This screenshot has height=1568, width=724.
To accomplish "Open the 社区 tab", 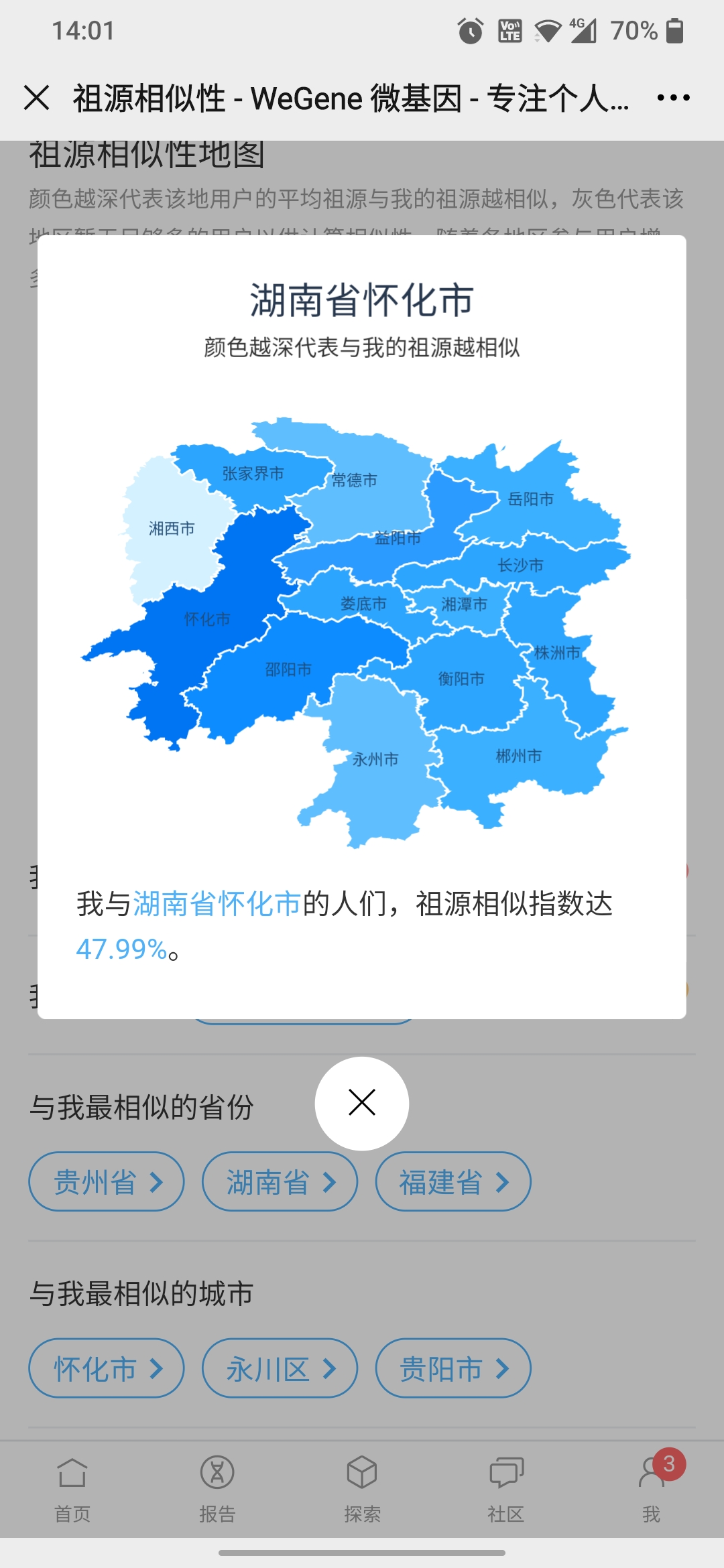I will [x=506, y=1489].
